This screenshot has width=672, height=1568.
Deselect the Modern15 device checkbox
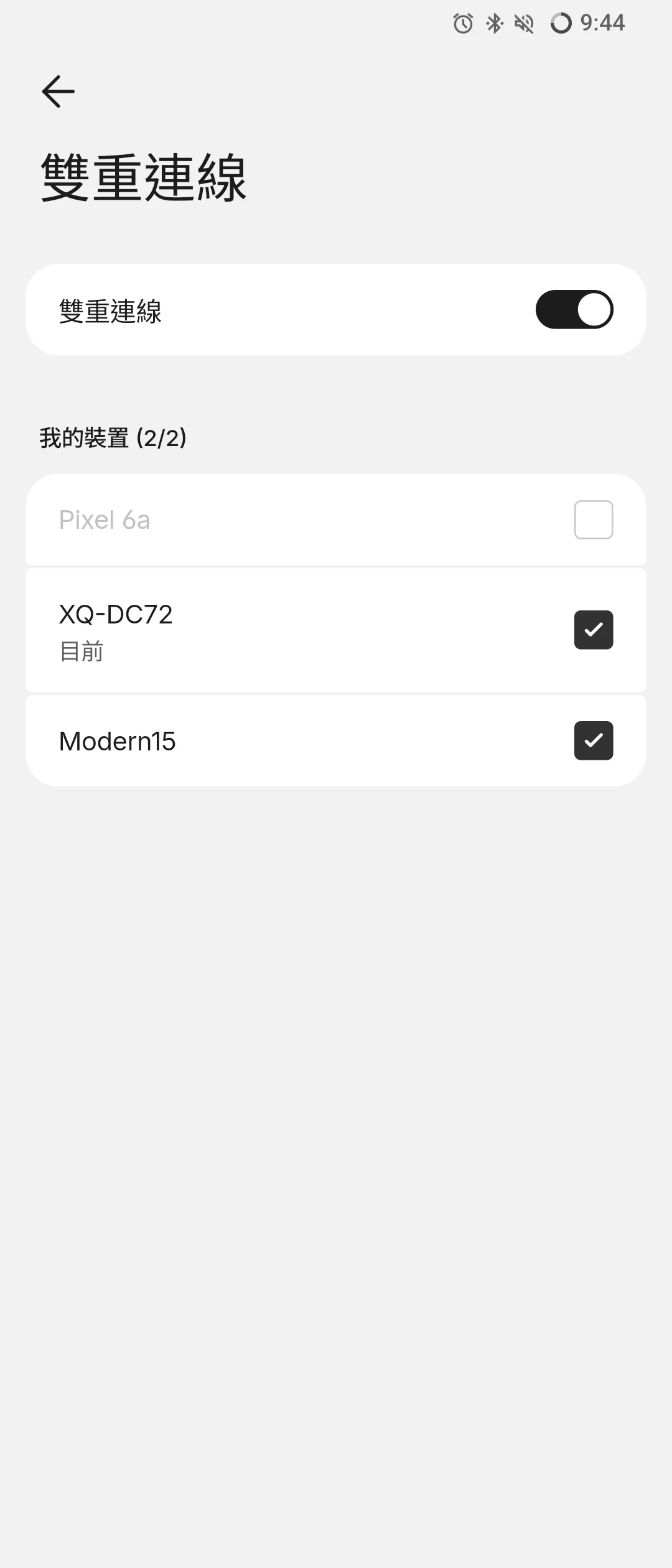pyautogui.click(x=593, y=740)
